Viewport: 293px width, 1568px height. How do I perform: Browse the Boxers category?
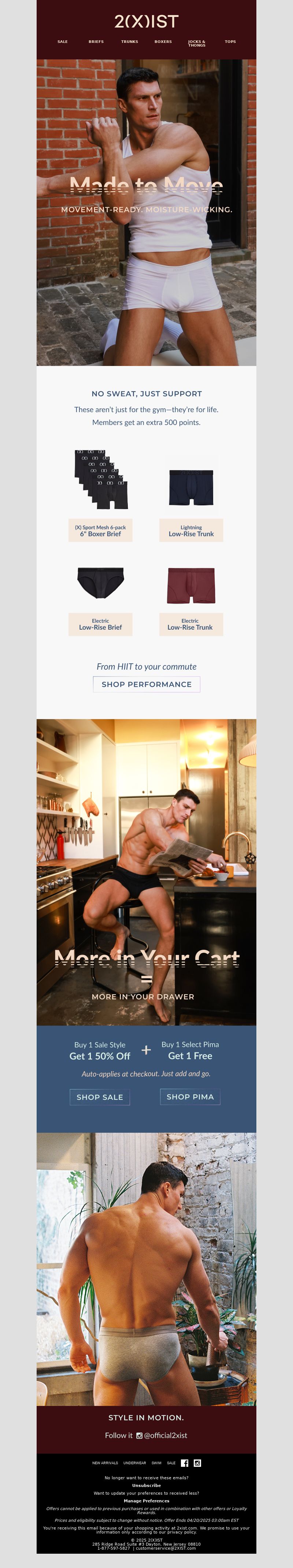pos(163,42)
